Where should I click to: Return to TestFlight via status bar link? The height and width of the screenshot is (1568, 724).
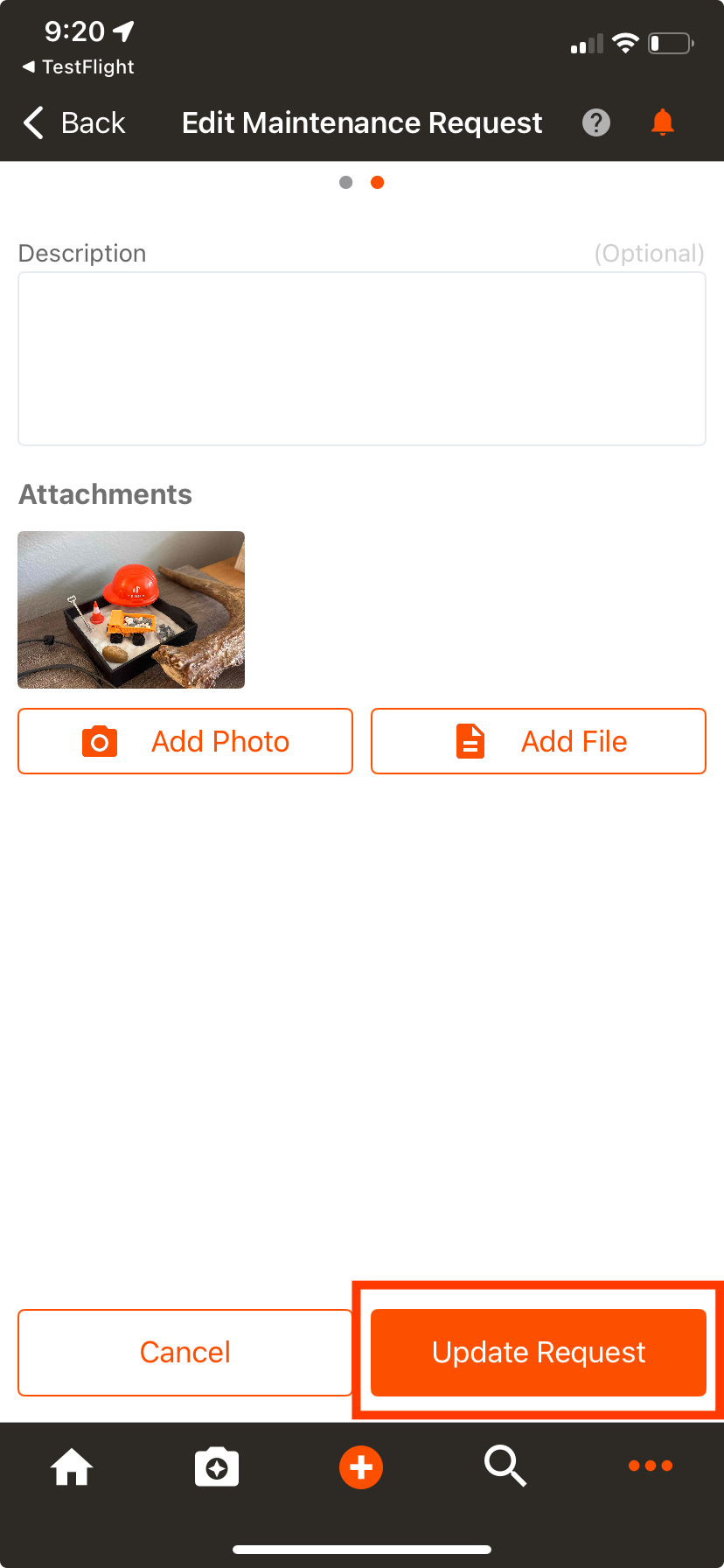(x=79, y=67)
